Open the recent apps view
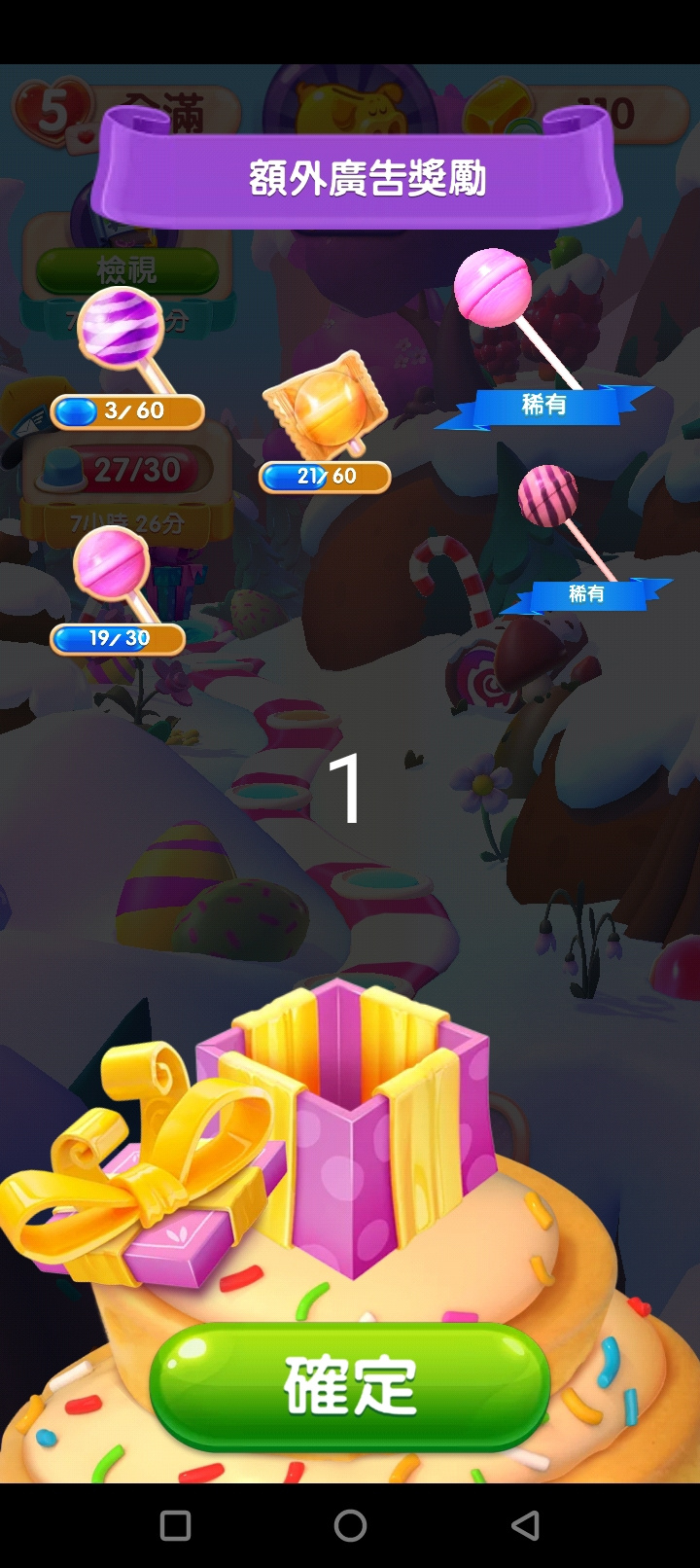 [175, 1525]
